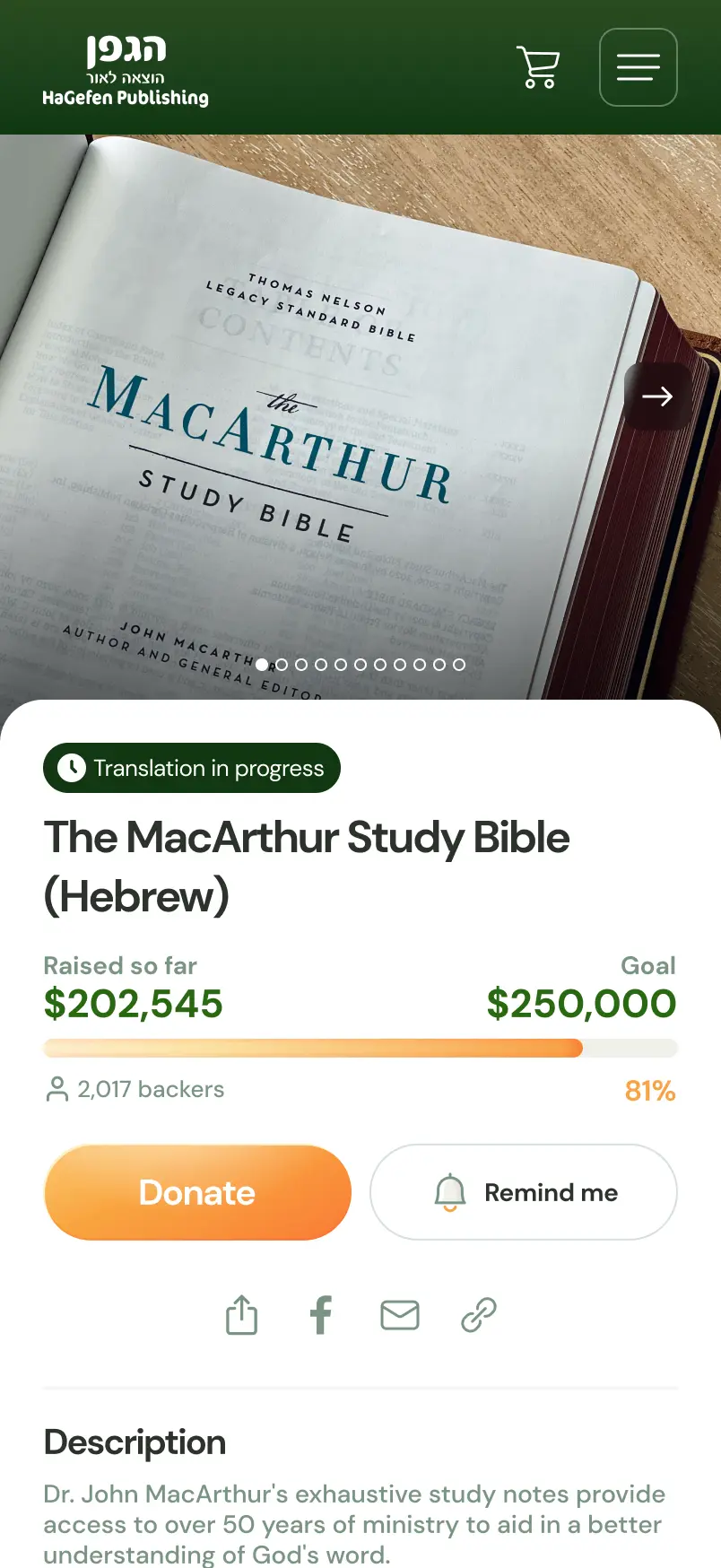Screen dimensions: 721x1568
Task: Show next image with the arrow
Action: (x=657, y=396)
